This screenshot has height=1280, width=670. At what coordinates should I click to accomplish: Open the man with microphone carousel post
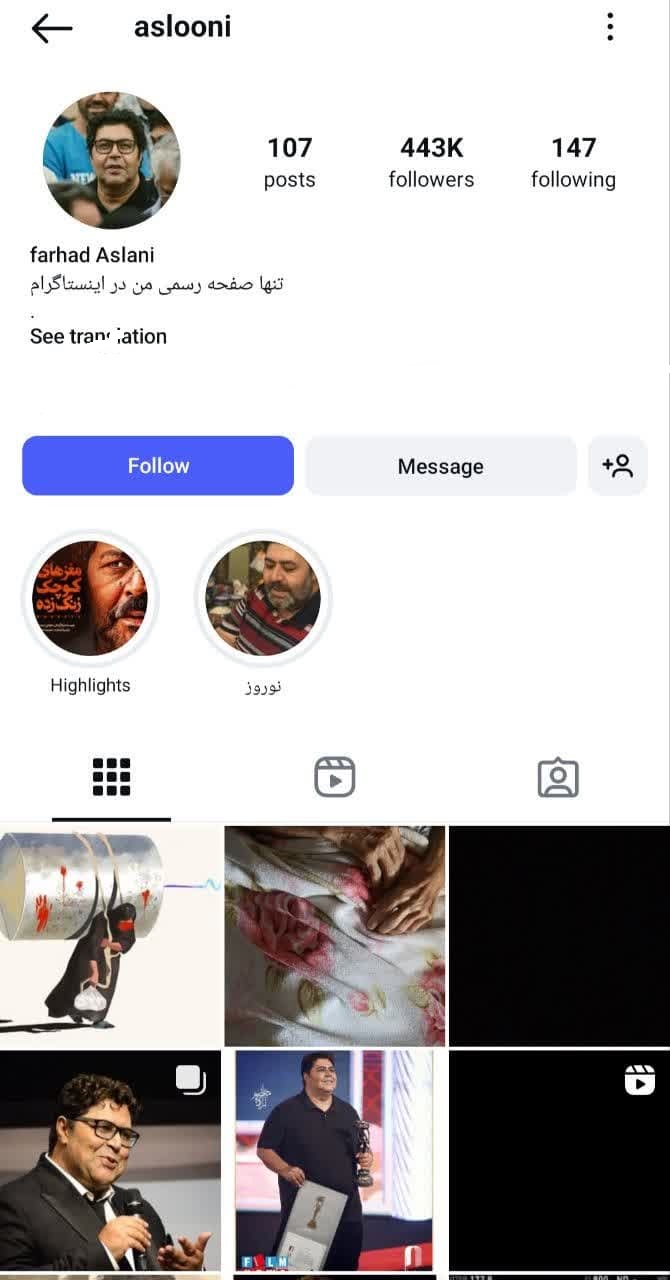110,1160
